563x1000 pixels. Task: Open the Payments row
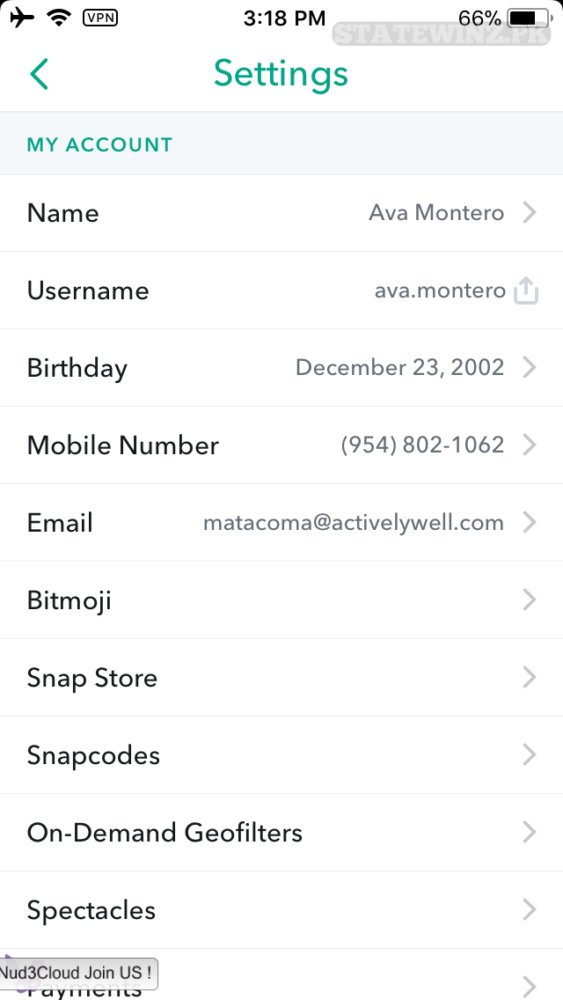[281, 974]
